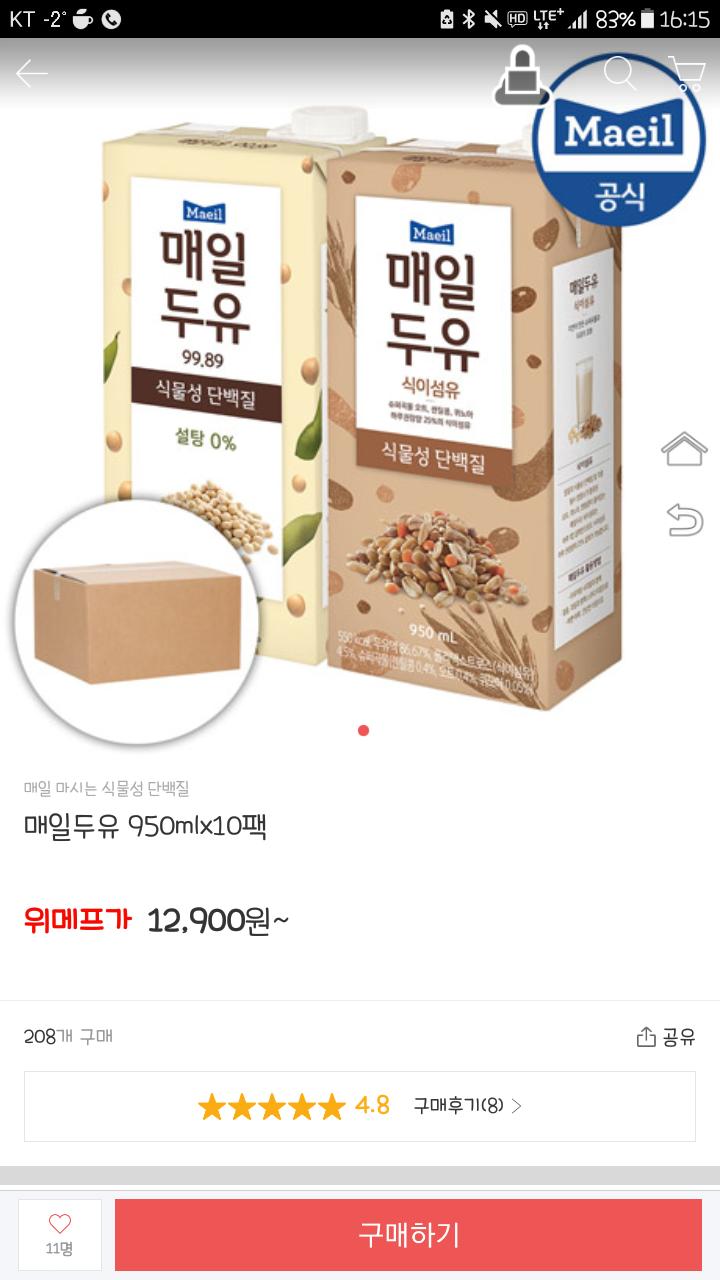Share this product via 공유
The height and width of the screenshot is (1280, 720).
click(666, 1037)
